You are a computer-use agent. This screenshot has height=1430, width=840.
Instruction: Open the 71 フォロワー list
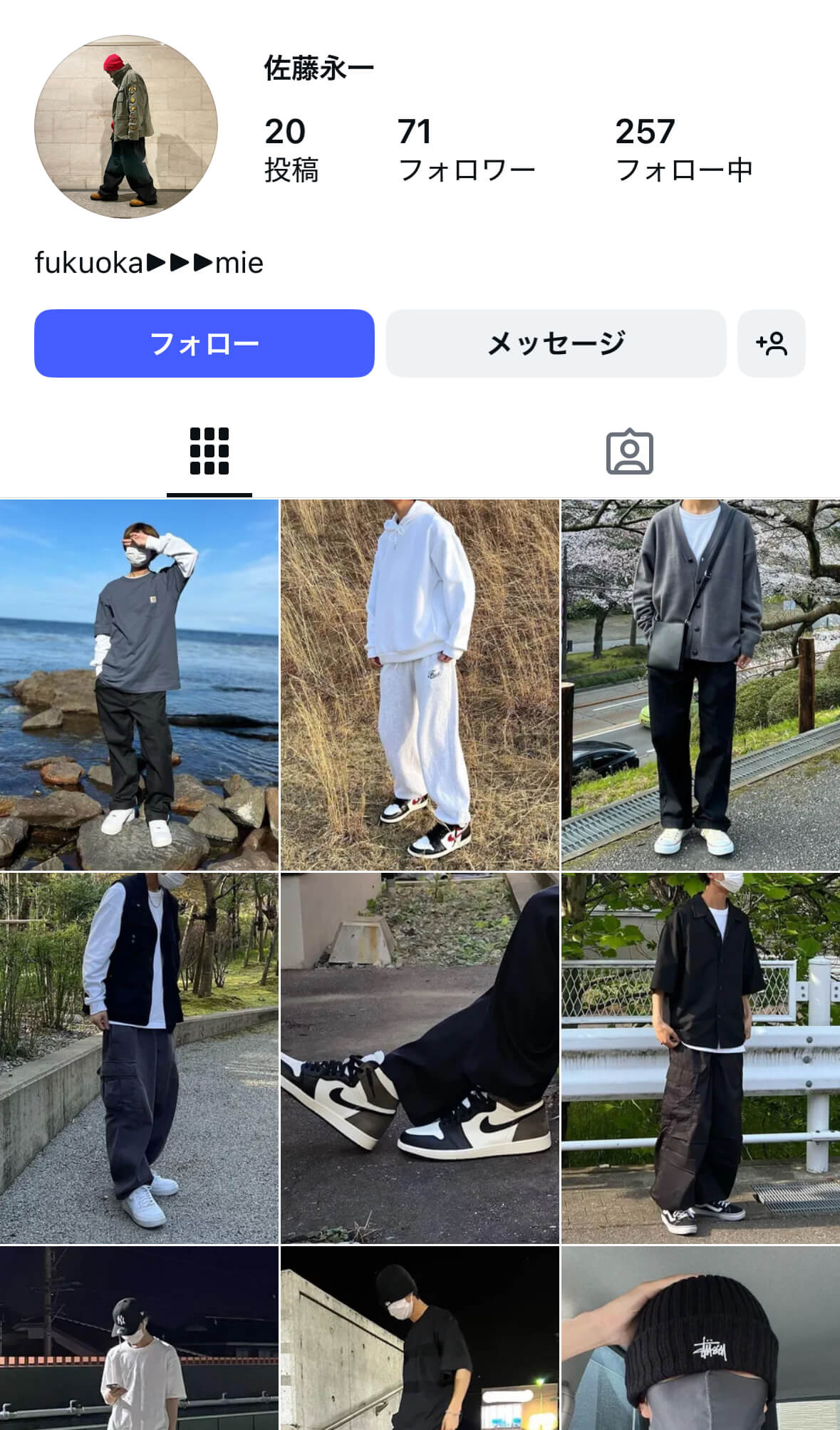point(466,150)
